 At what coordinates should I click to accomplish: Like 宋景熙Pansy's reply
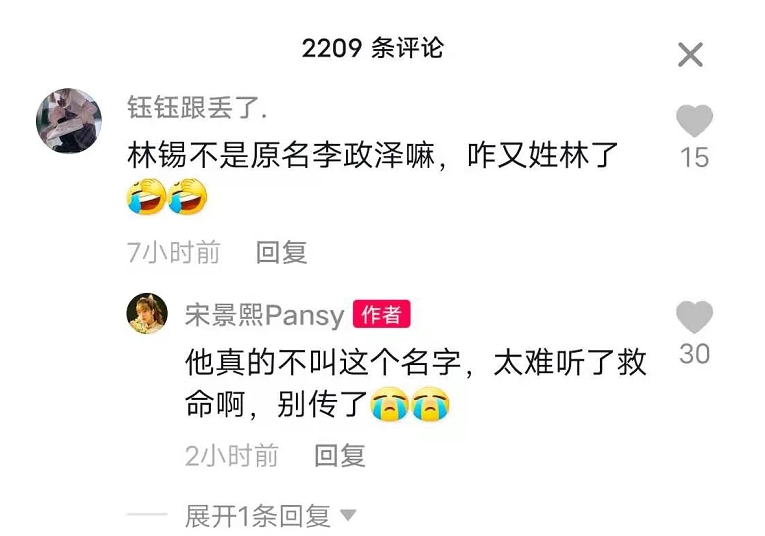(694, 318)
